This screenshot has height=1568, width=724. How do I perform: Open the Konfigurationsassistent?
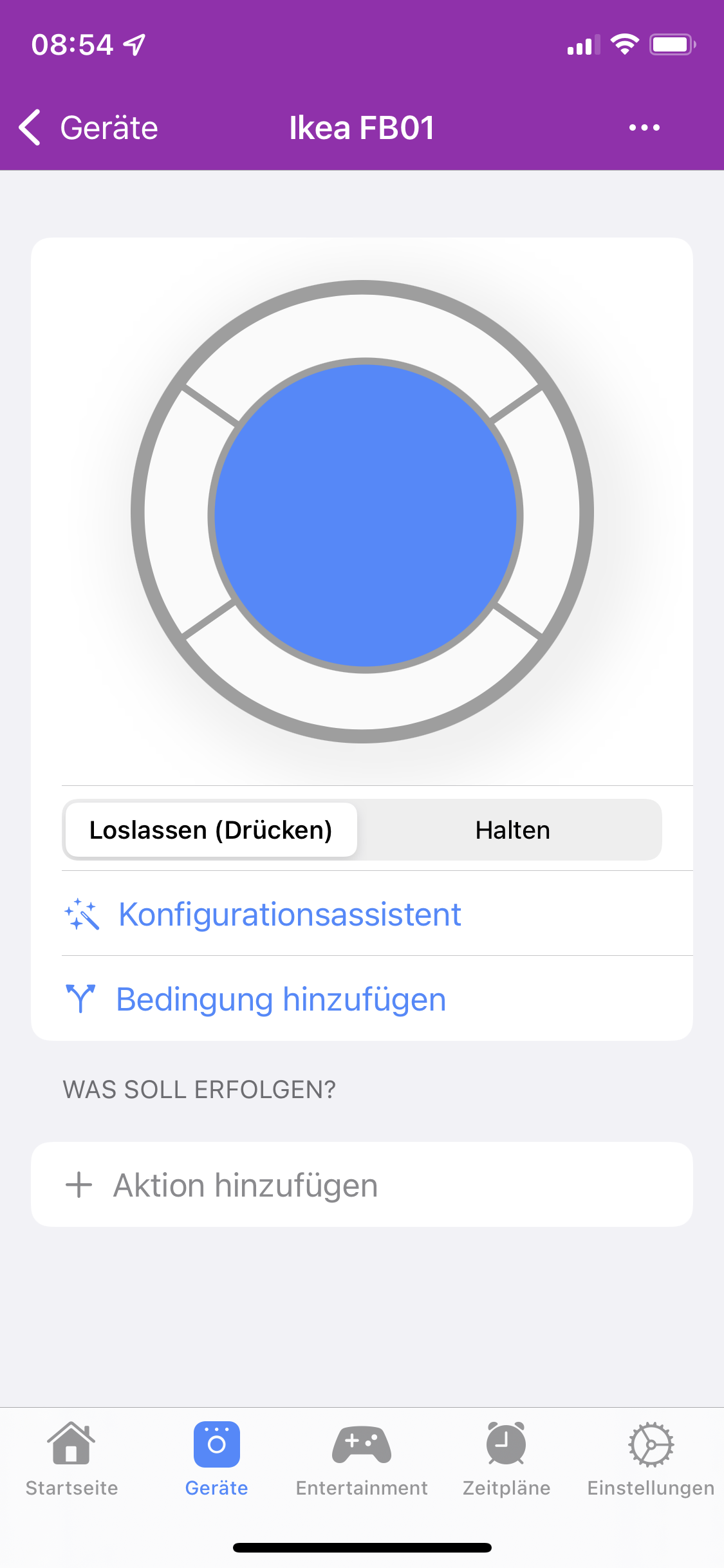(x=290, y=914)
